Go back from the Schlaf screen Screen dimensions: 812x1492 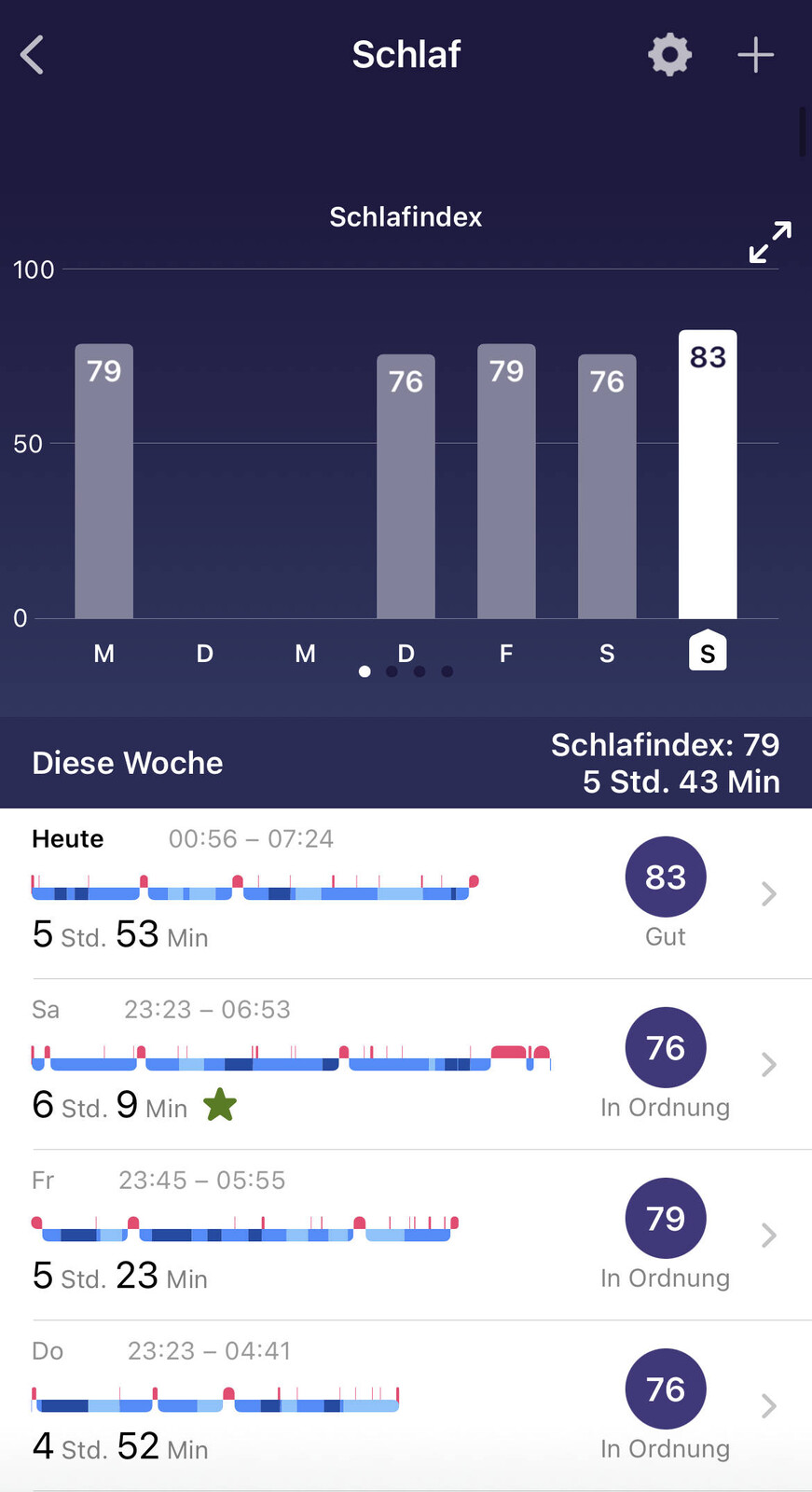point(33,55)
